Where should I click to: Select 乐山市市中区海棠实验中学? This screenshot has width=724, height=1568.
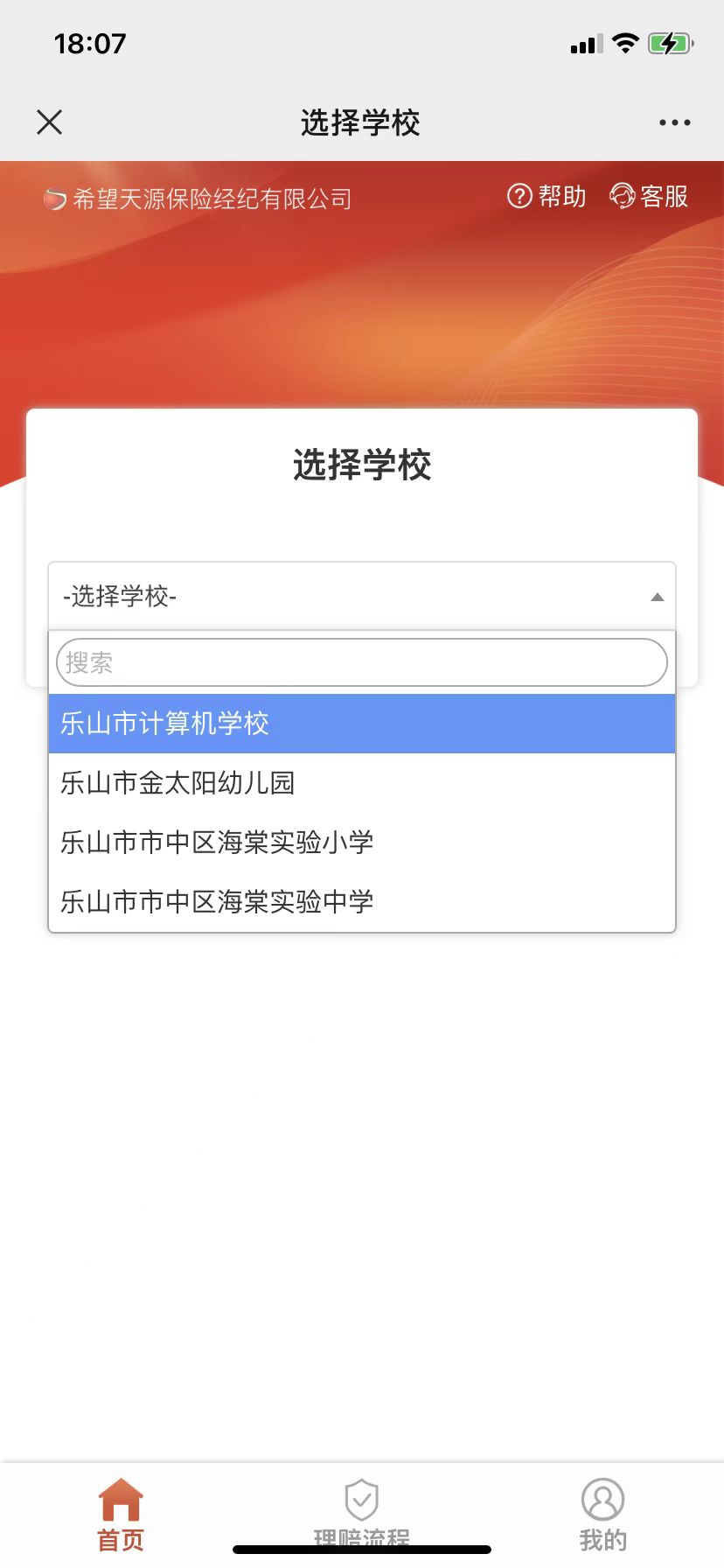tap(362, 902)
